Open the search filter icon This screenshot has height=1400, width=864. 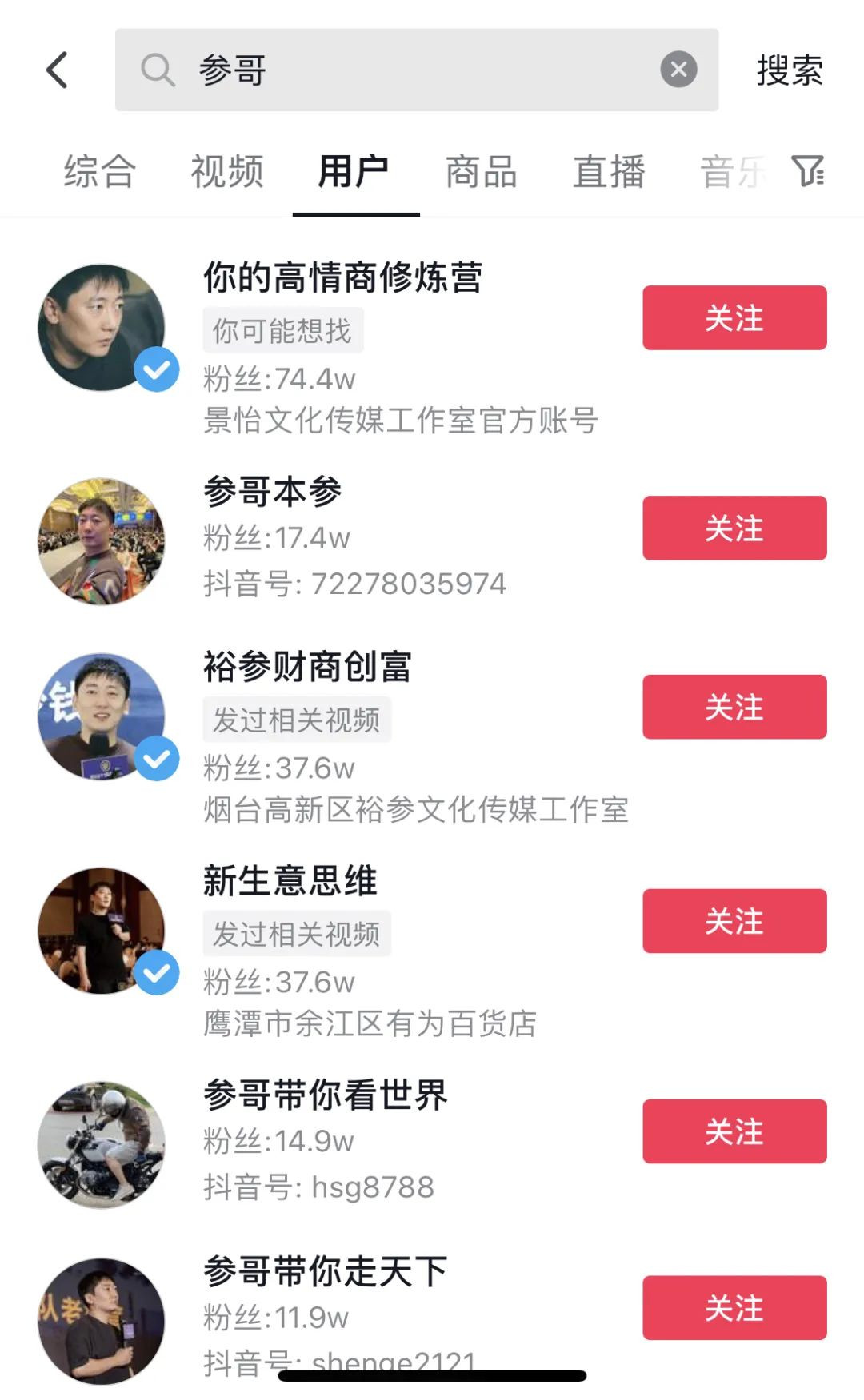(x=808, y=171)
